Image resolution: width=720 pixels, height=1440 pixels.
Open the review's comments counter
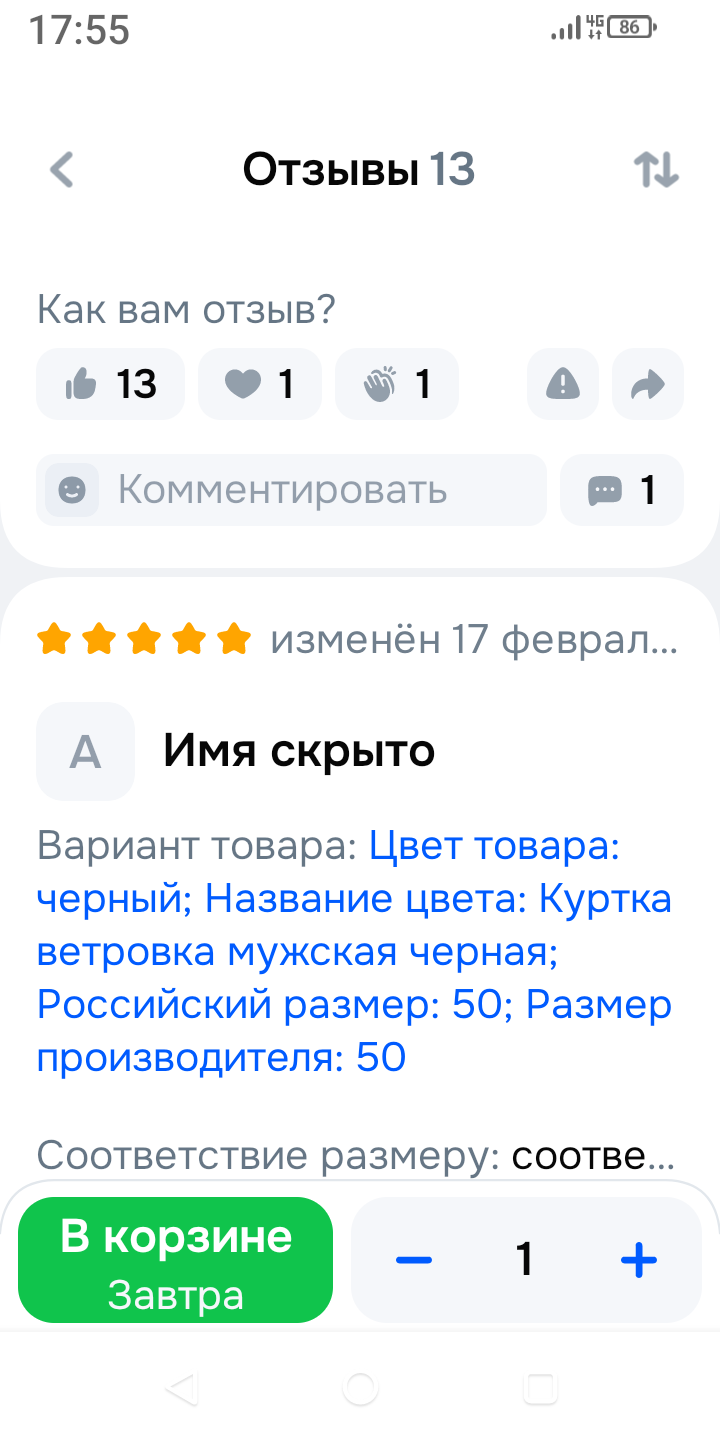pyautogui.click(x=622, y=490)
